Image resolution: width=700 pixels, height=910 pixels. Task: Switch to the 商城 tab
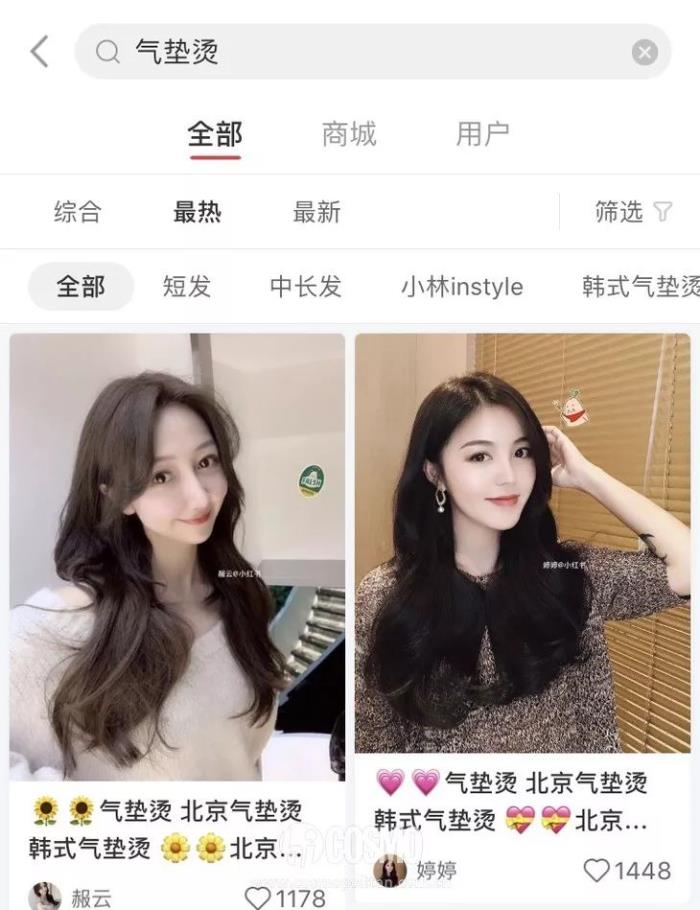[349, 134]
